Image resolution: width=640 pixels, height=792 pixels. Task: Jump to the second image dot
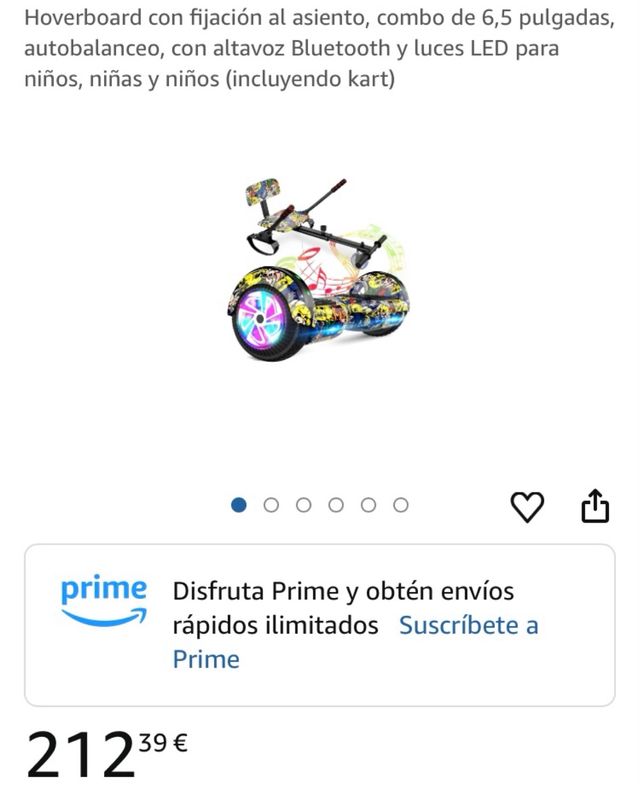(x=271, y=505)
